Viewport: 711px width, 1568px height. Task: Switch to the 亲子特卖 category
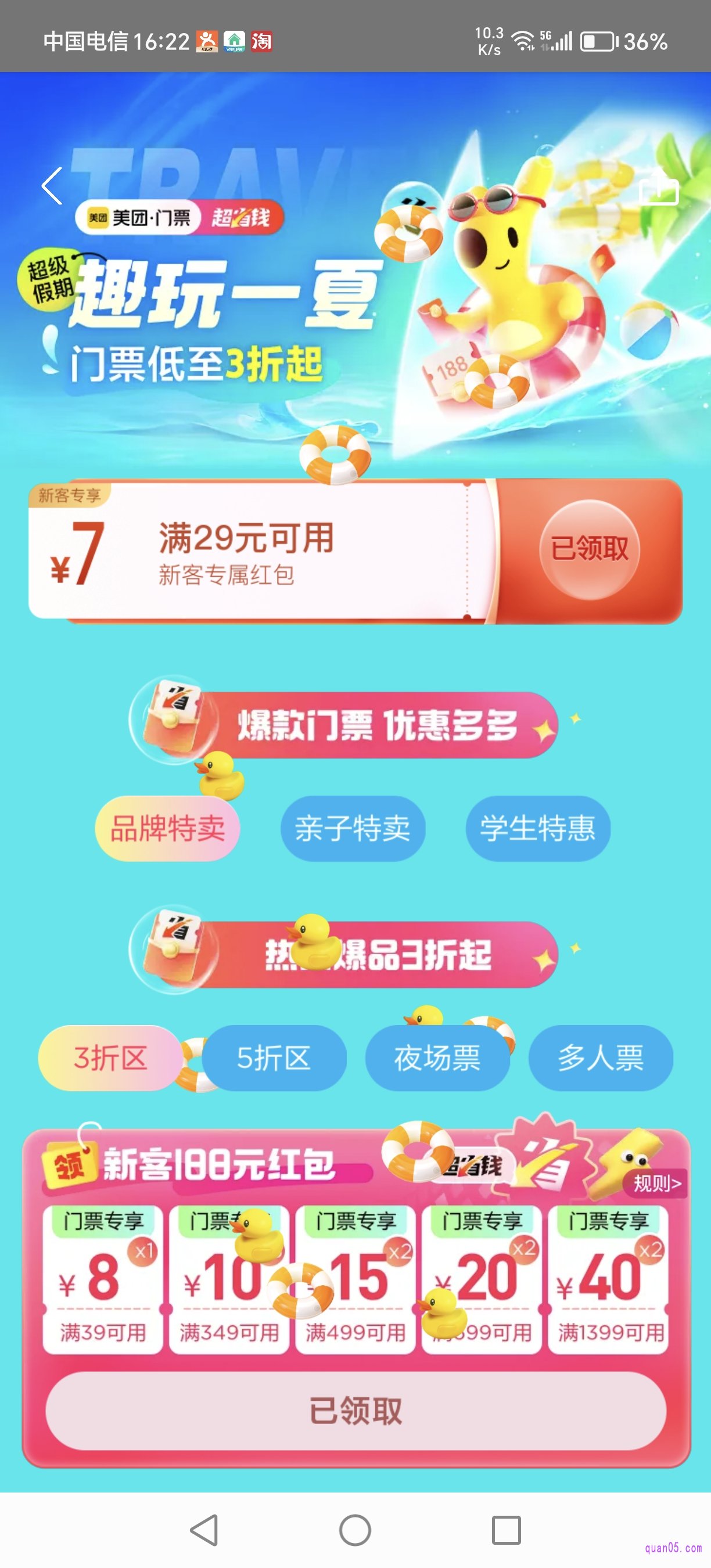[353, 829]
